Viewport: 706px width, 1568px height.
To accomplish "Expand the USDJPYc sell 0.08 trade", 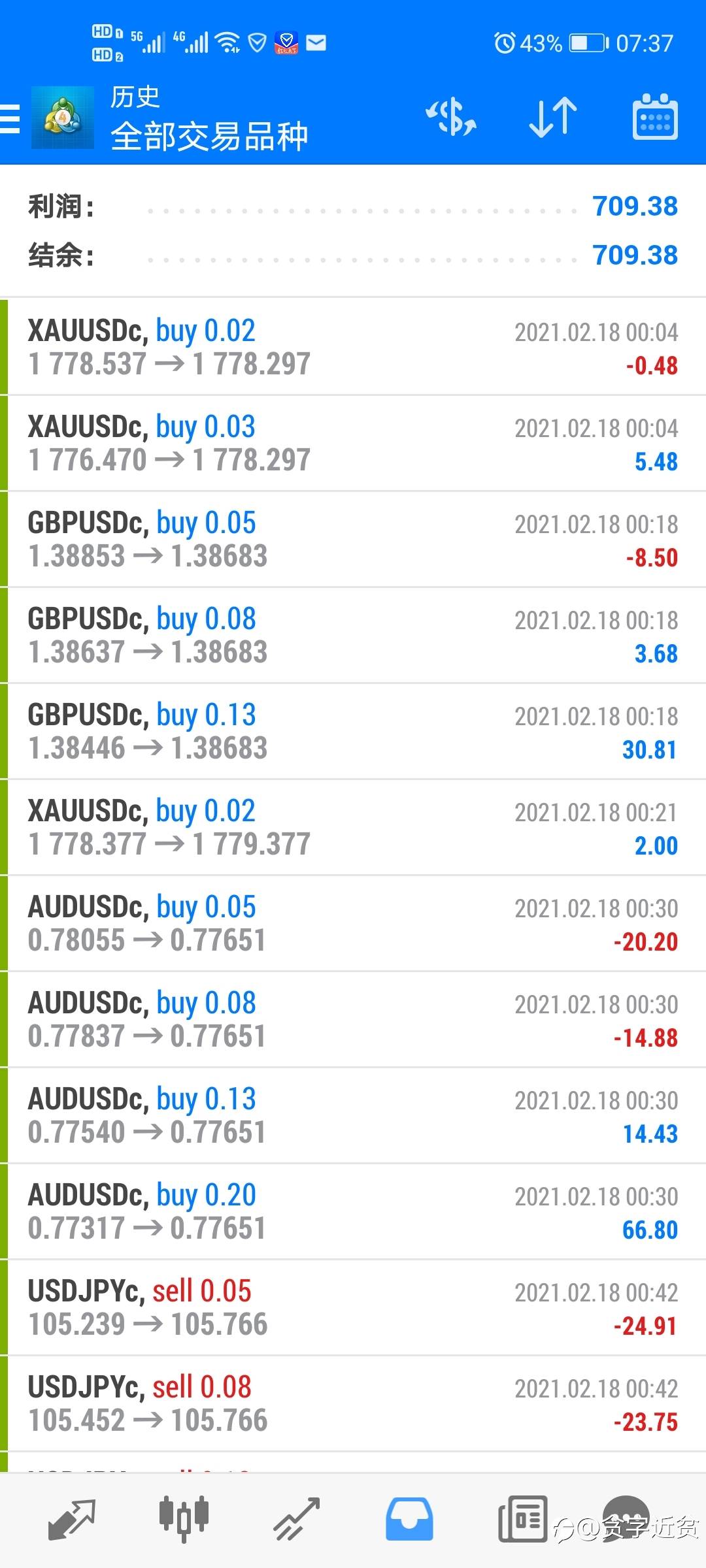I will coord(353,1404).
